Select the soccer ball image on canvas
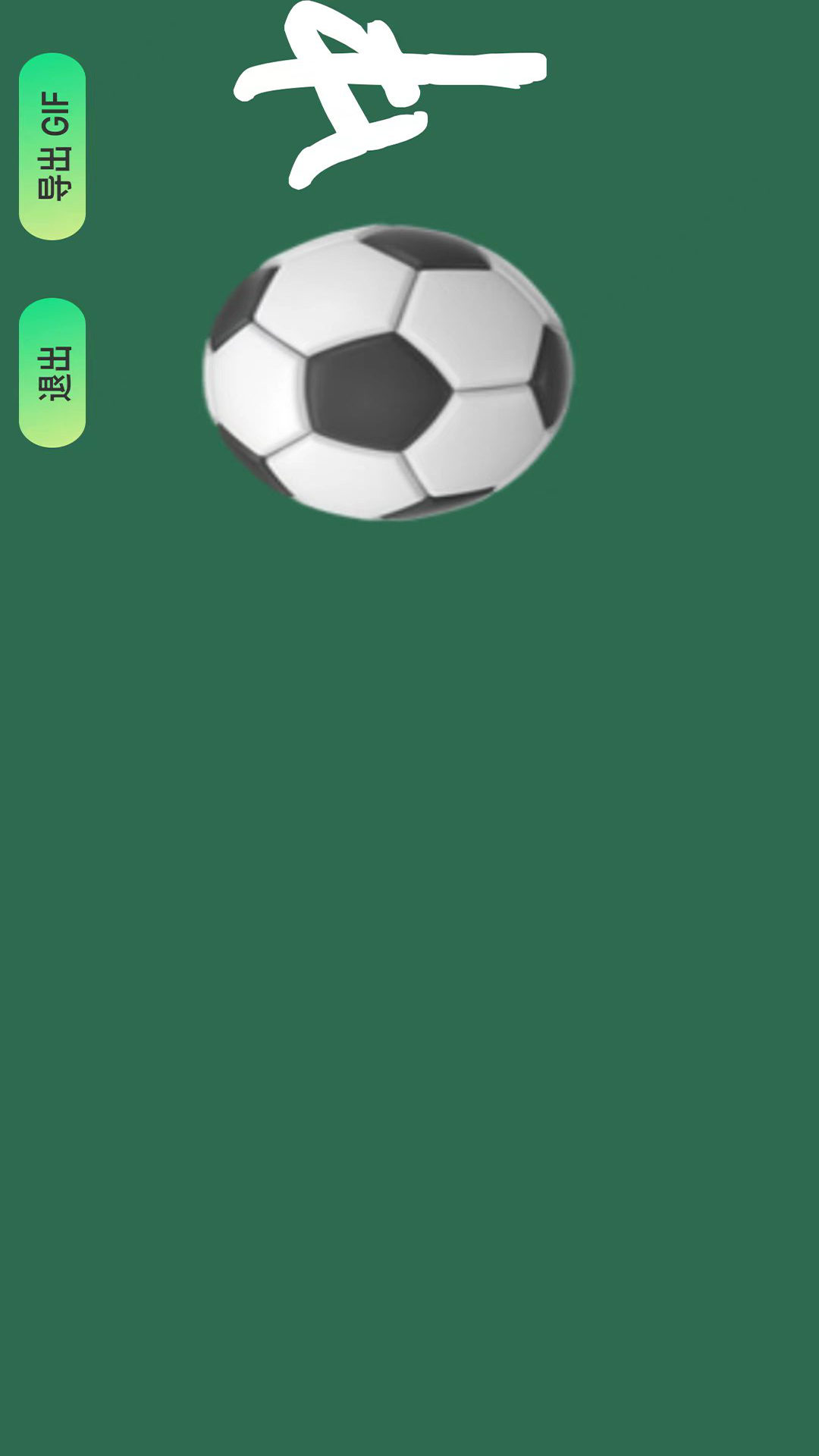The image size is (819, 1456). (387, 372)
